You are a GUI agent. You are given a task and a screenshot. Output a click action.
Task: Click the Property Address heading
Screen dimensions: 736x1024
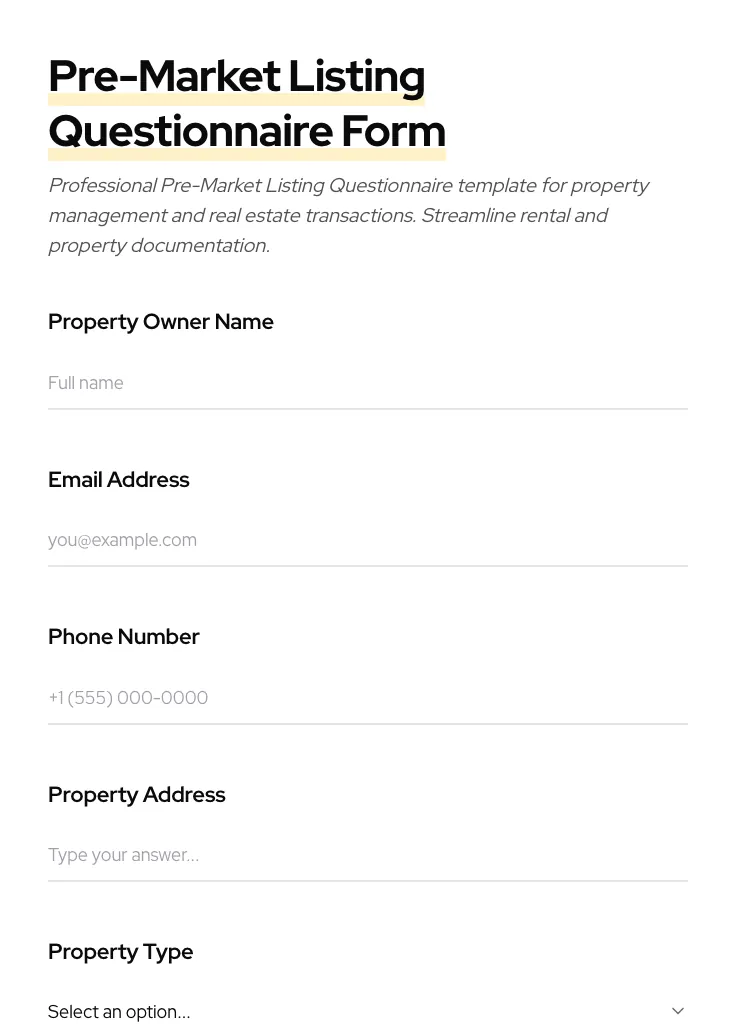pos(136,794)
